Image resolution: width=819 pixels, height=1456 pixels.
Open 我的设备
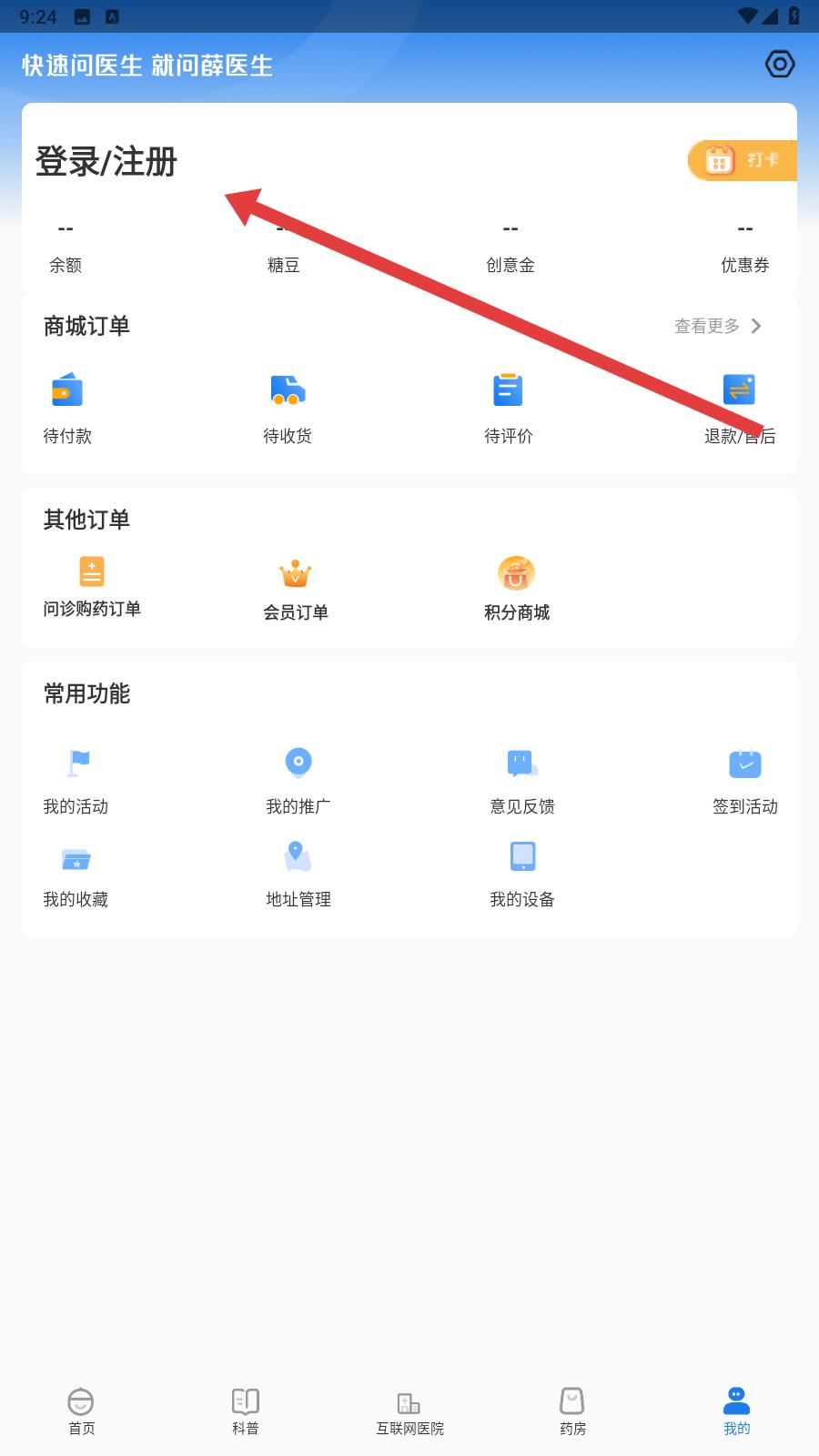pos(522,875)
